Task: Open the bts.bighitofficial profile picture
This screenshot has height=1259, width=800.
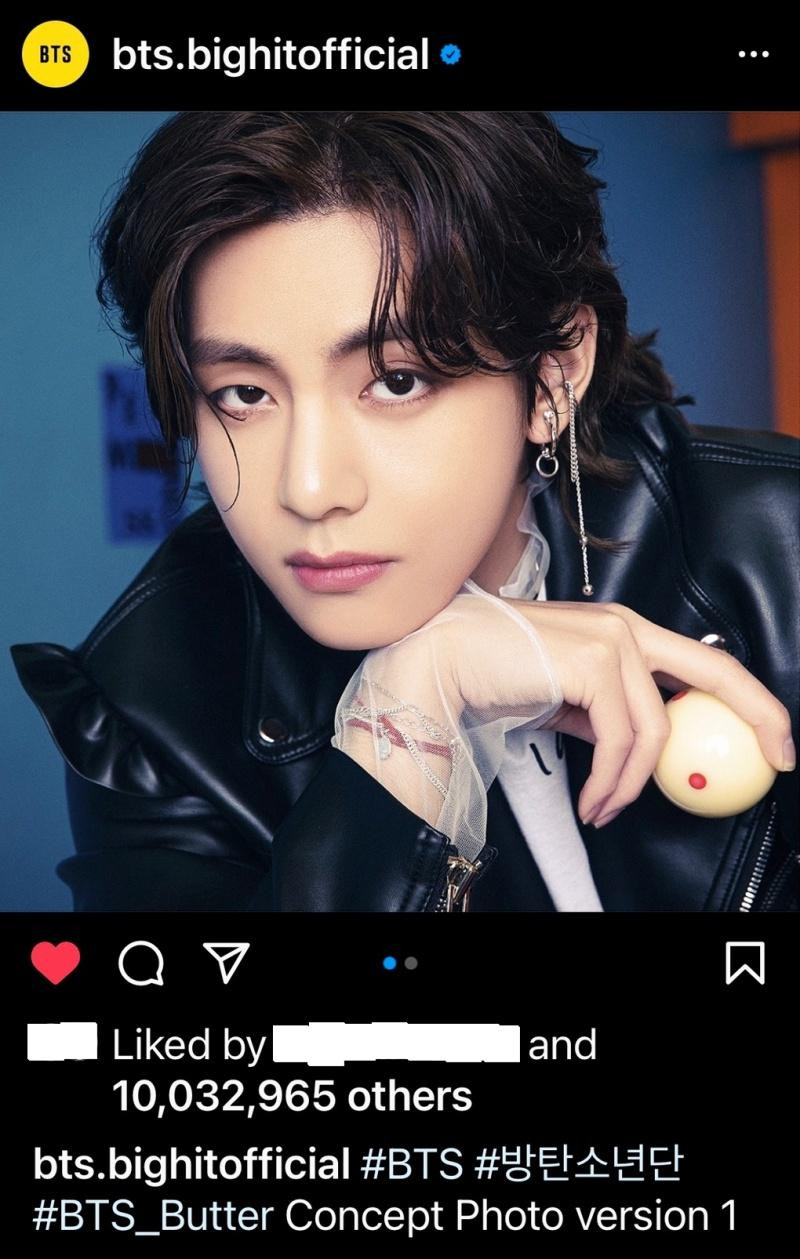Action: pyautogui.click(x=54, y=54)
